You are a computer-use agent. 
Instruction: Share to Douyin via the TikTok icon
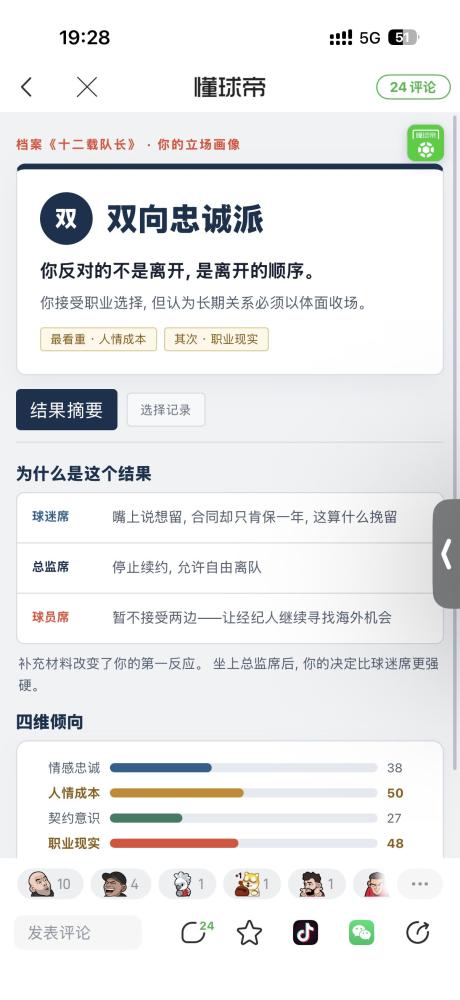[x=306, y=933]
